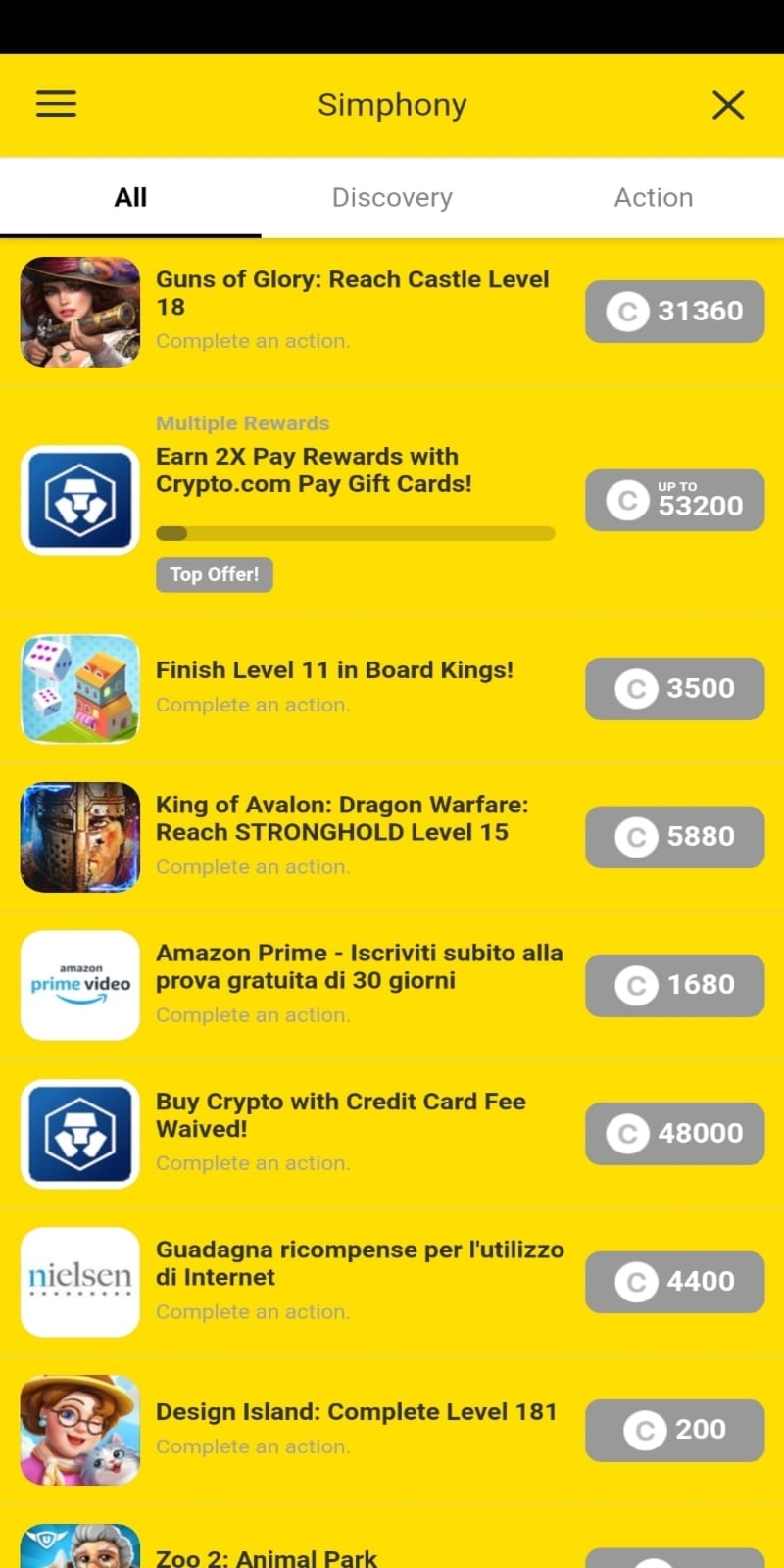Image resolution: width=784 pixels, height=1568 pixels.
Task: Tap the 5880 coins reward button
Action: pyautogui.click(x=674, y=837)
